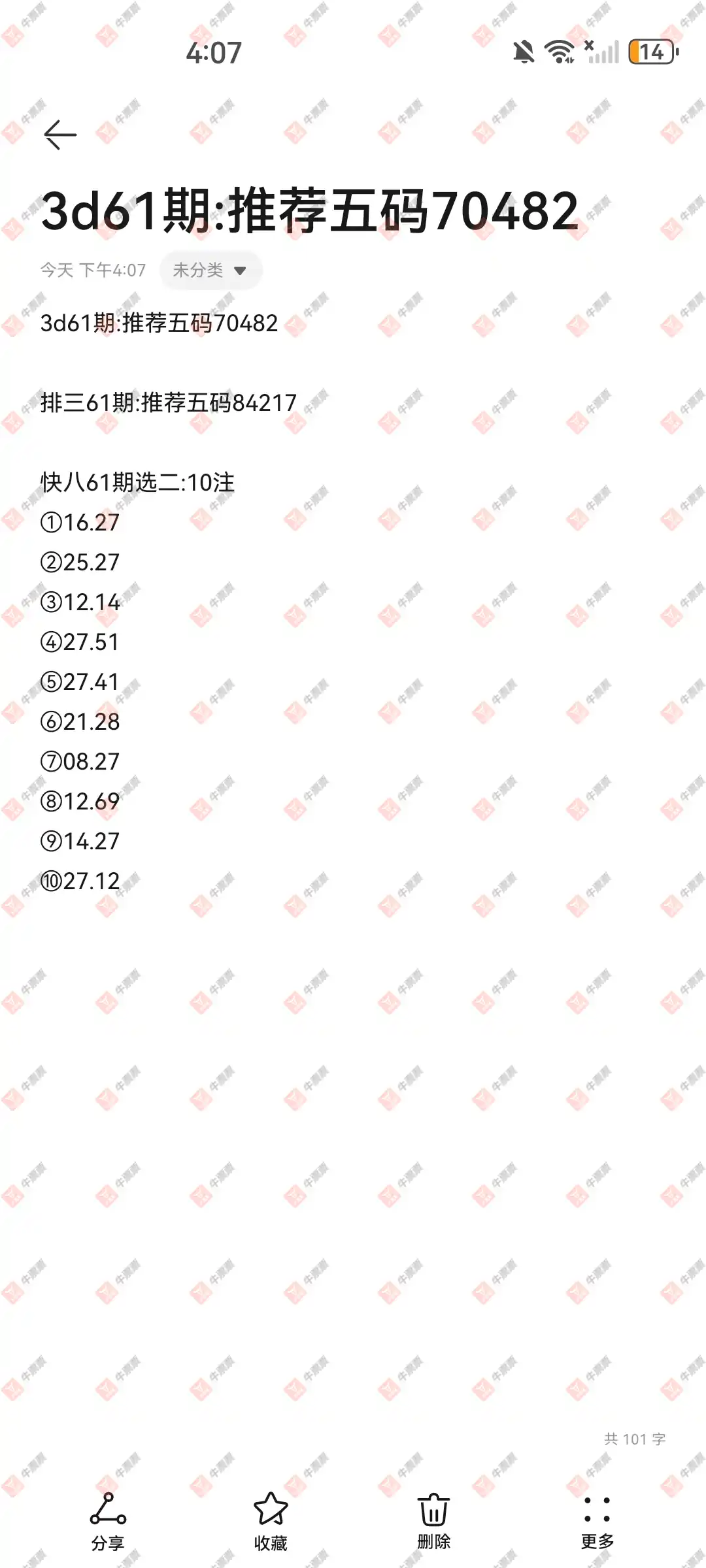Edit the note title 3d61期
Image resolution: width=706 pixels, height=1568 pixels.
pyautogui.click(x=309, y=211)
